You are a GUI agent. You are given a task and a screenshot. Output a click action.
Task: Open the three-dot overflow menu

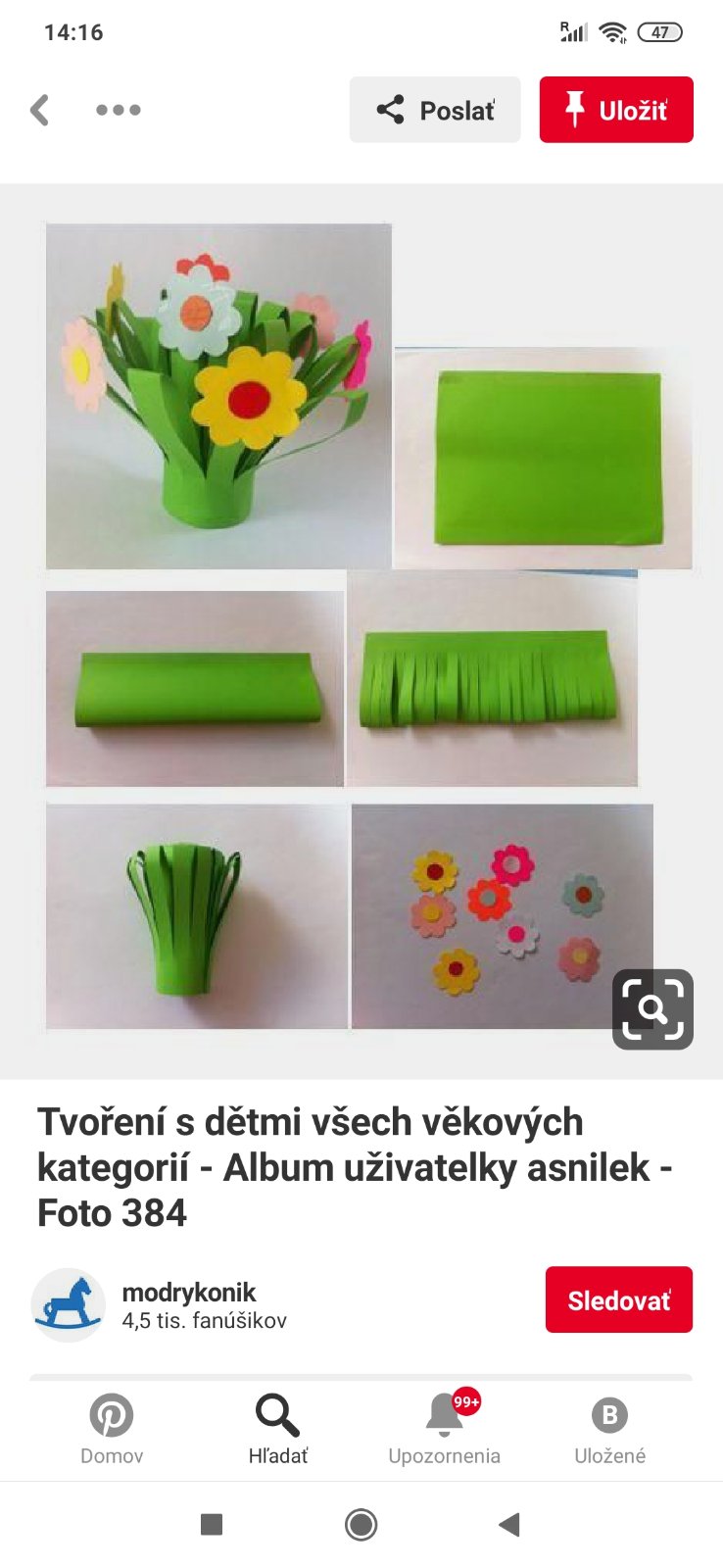(119, 110)
